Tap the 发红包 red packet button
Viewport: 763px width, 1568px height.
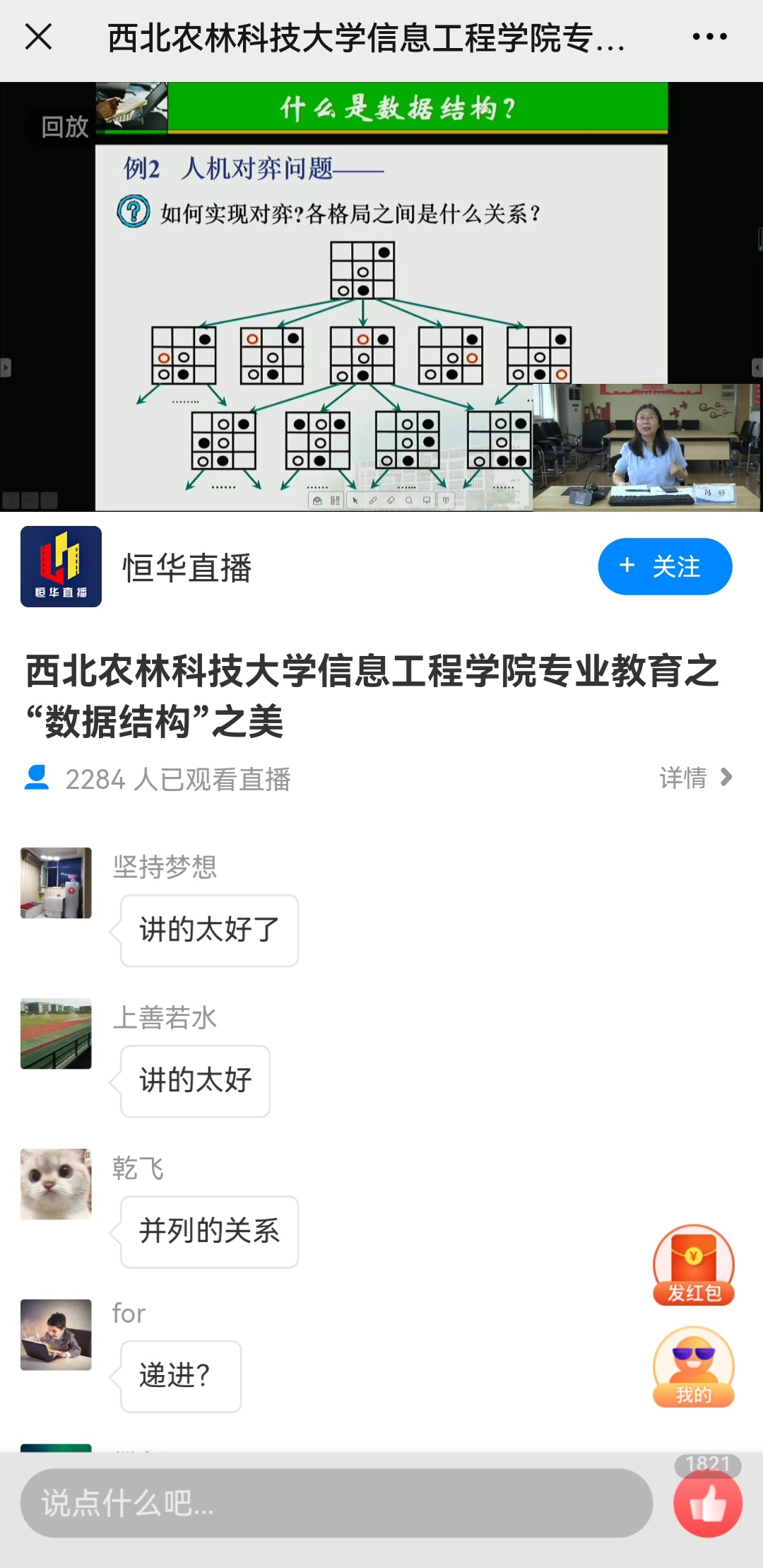(x=694, y=1265)
